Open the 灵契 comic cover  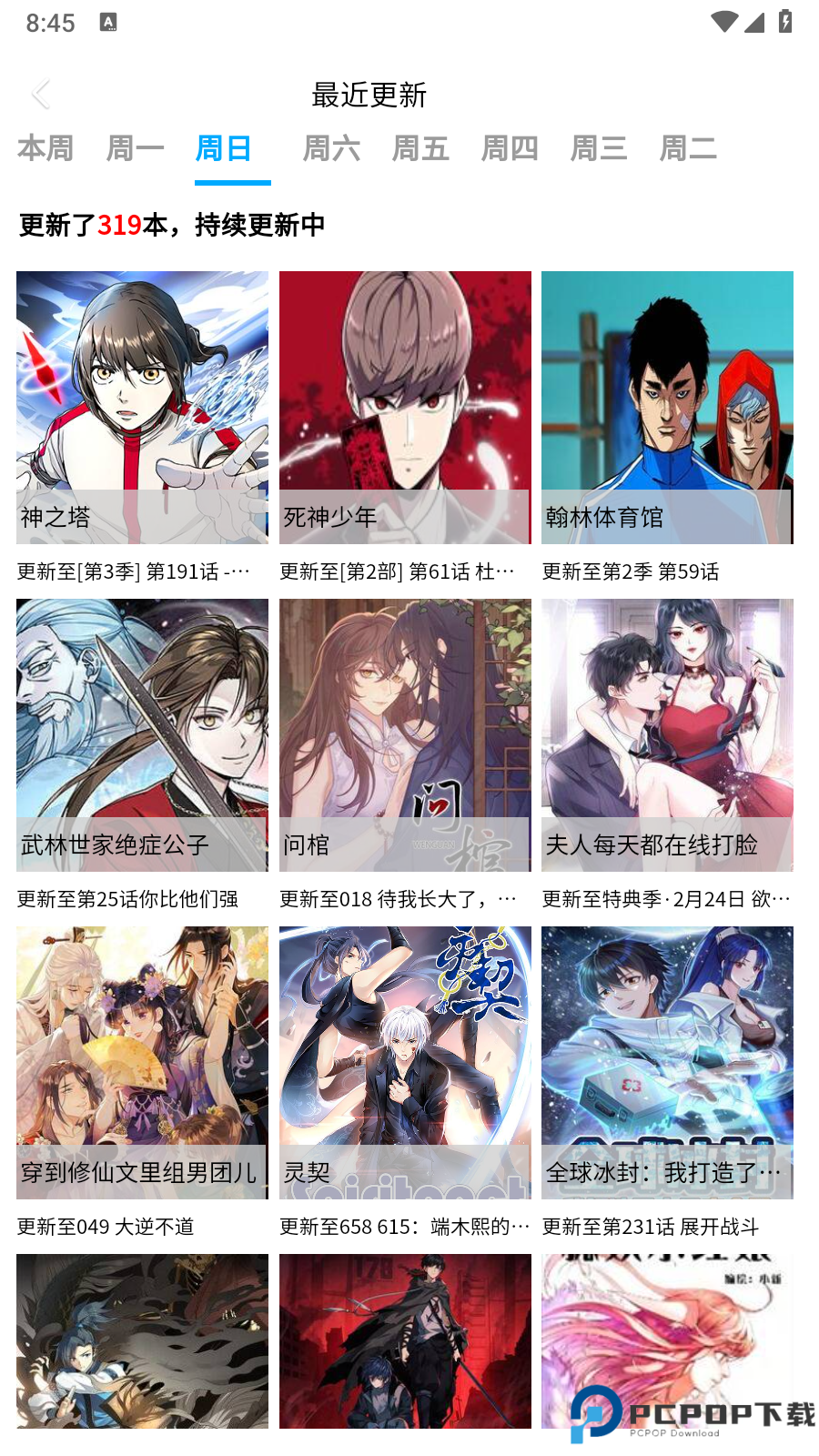pos(404,1060)
